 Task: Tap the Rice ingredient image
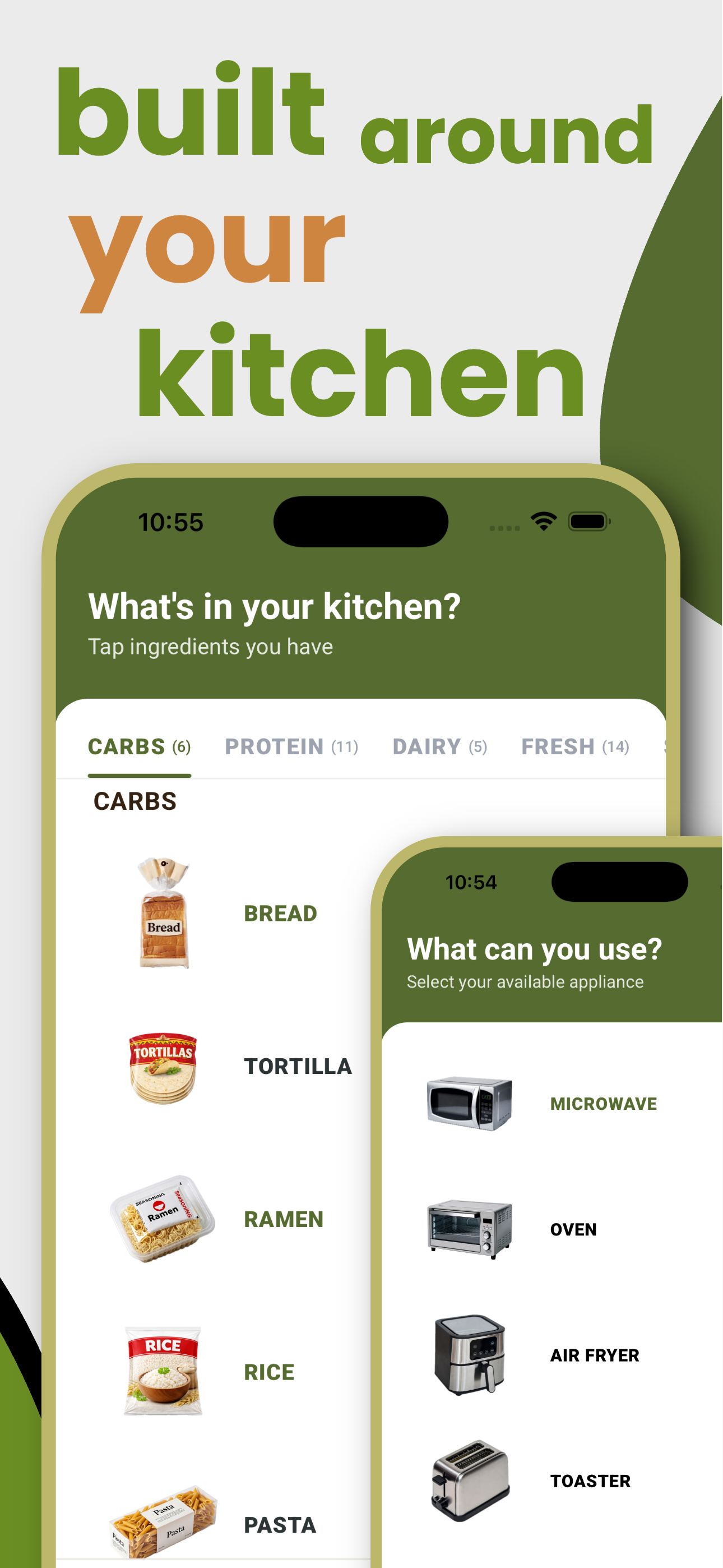[x=162, y=1373]
